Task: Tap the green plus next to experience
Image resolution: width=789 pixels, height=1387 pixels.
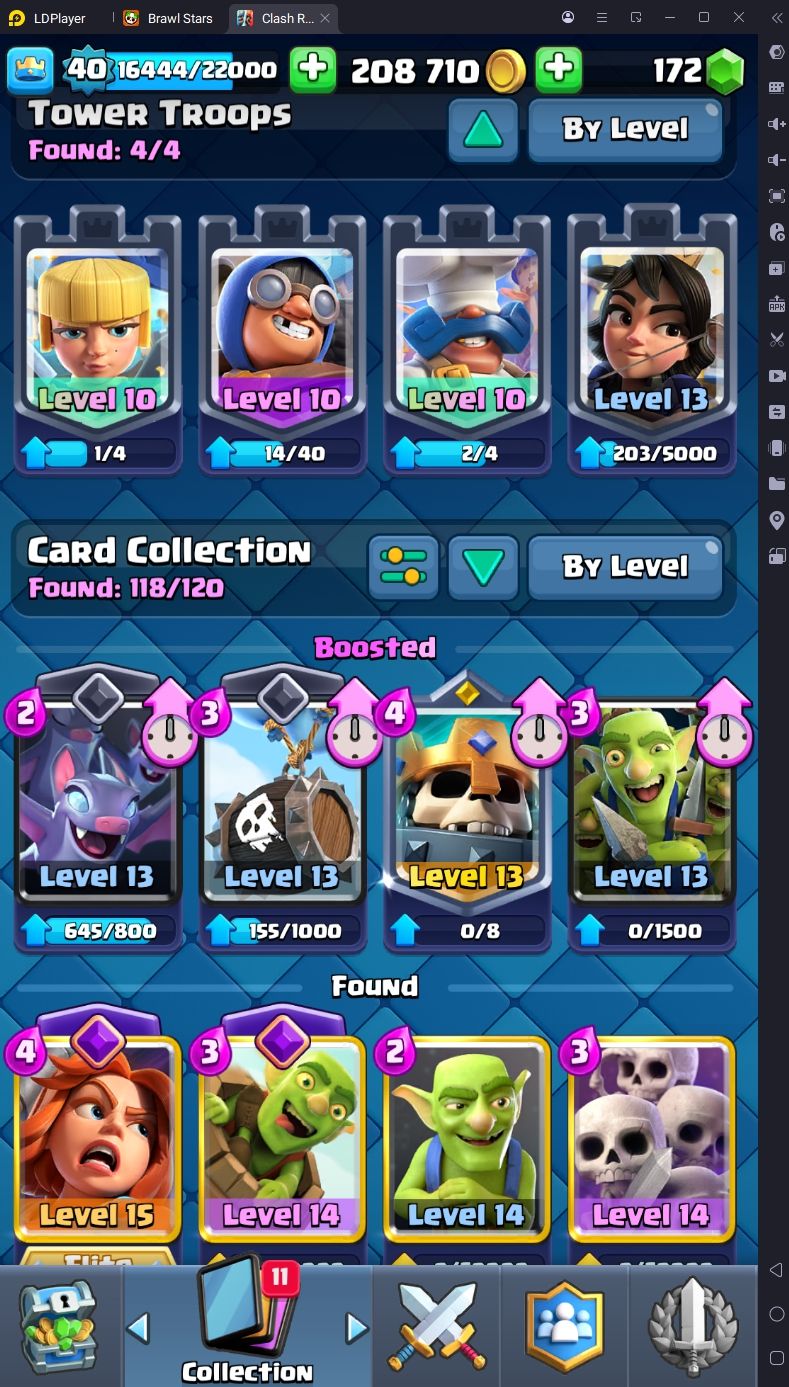Action: point(313,69)
